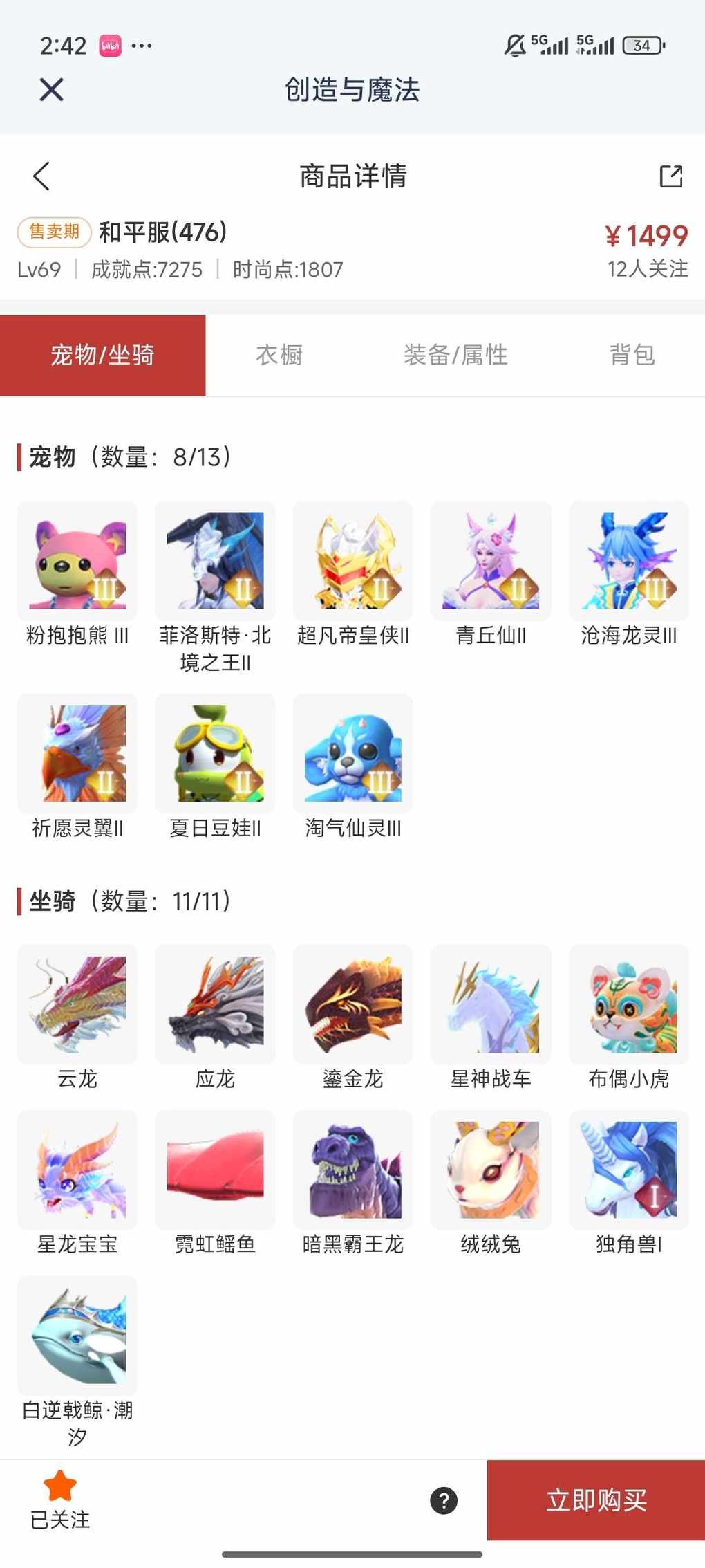
Task: View mount 云龙
Action: [77, 1004]
